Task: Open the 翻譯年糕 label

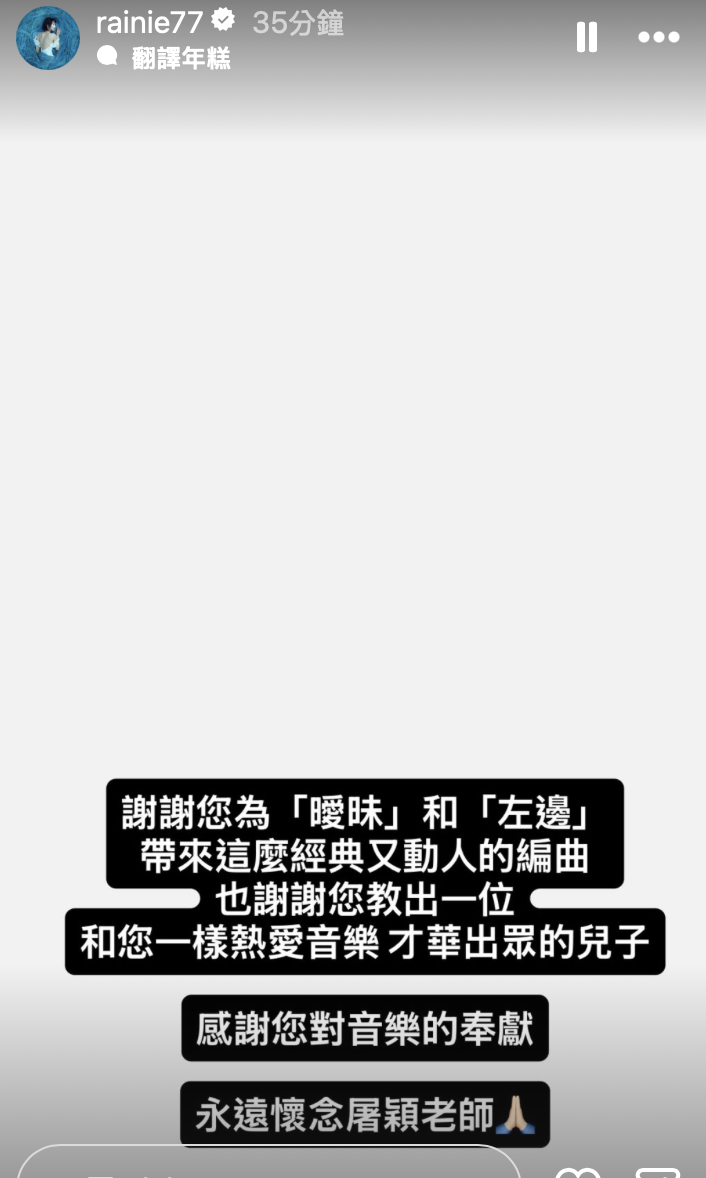Action: pos(180,59)
